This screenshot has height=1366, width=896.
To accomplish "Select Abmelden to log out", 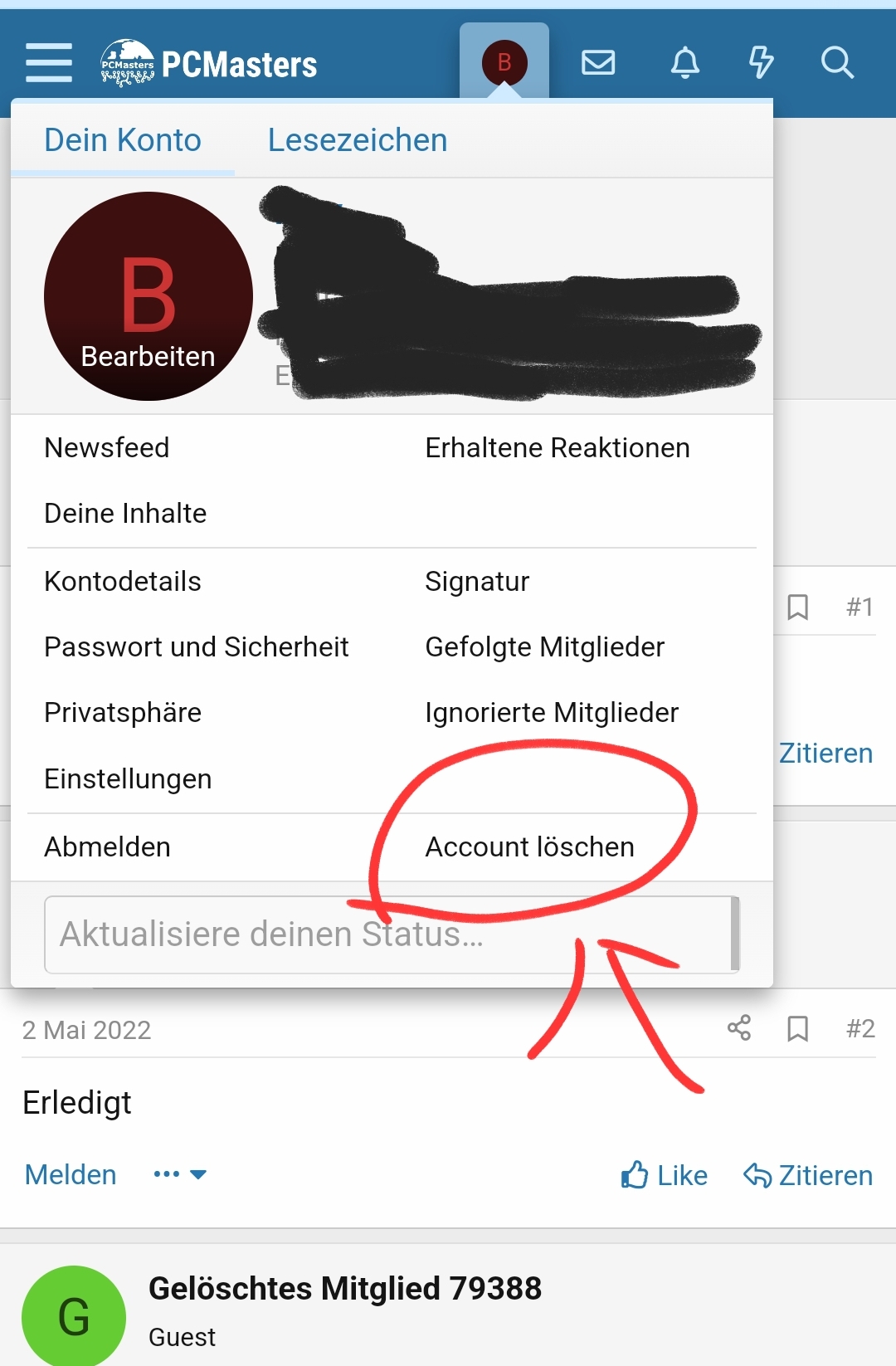I will [x=107, y=847].
